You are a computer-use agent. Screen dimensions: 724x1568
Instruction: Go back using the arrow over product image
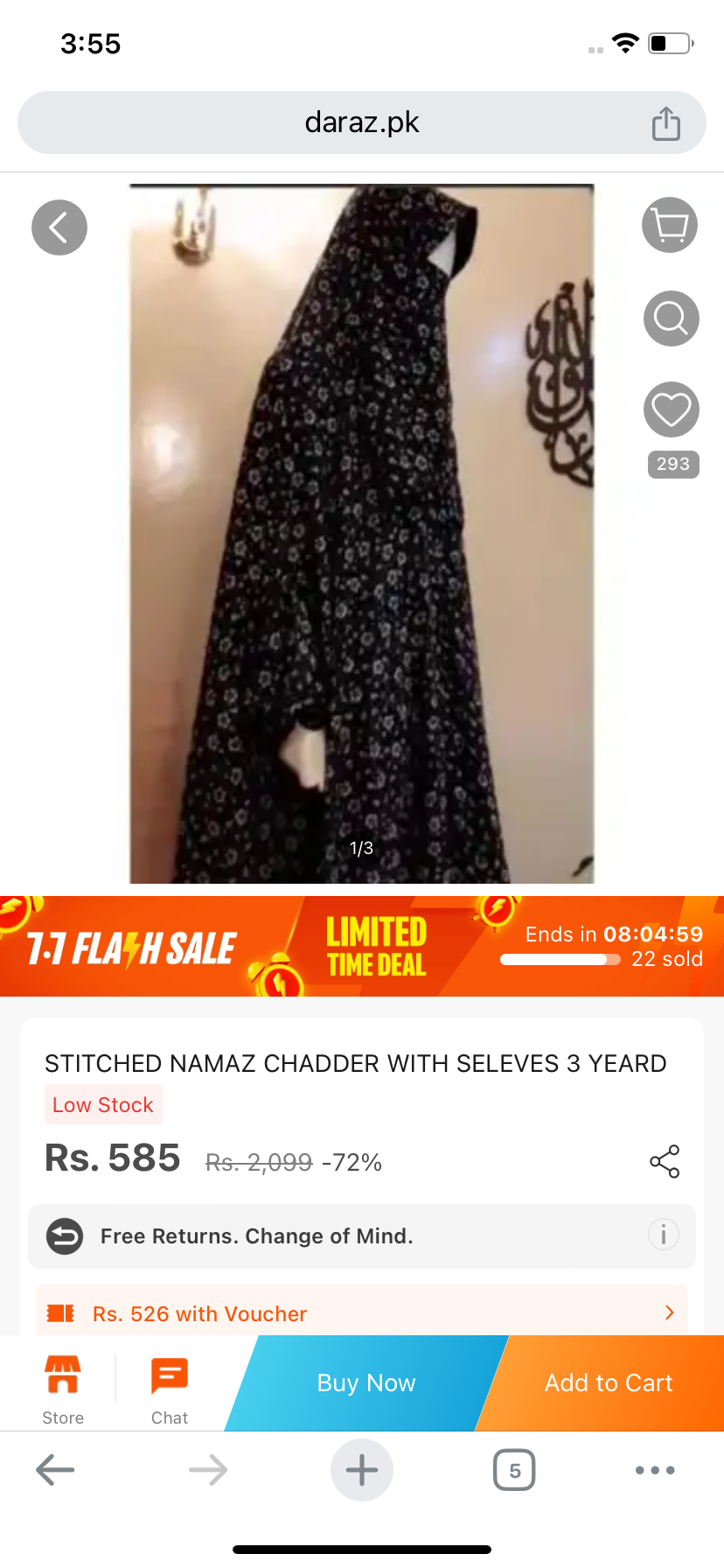click(59, 227)
